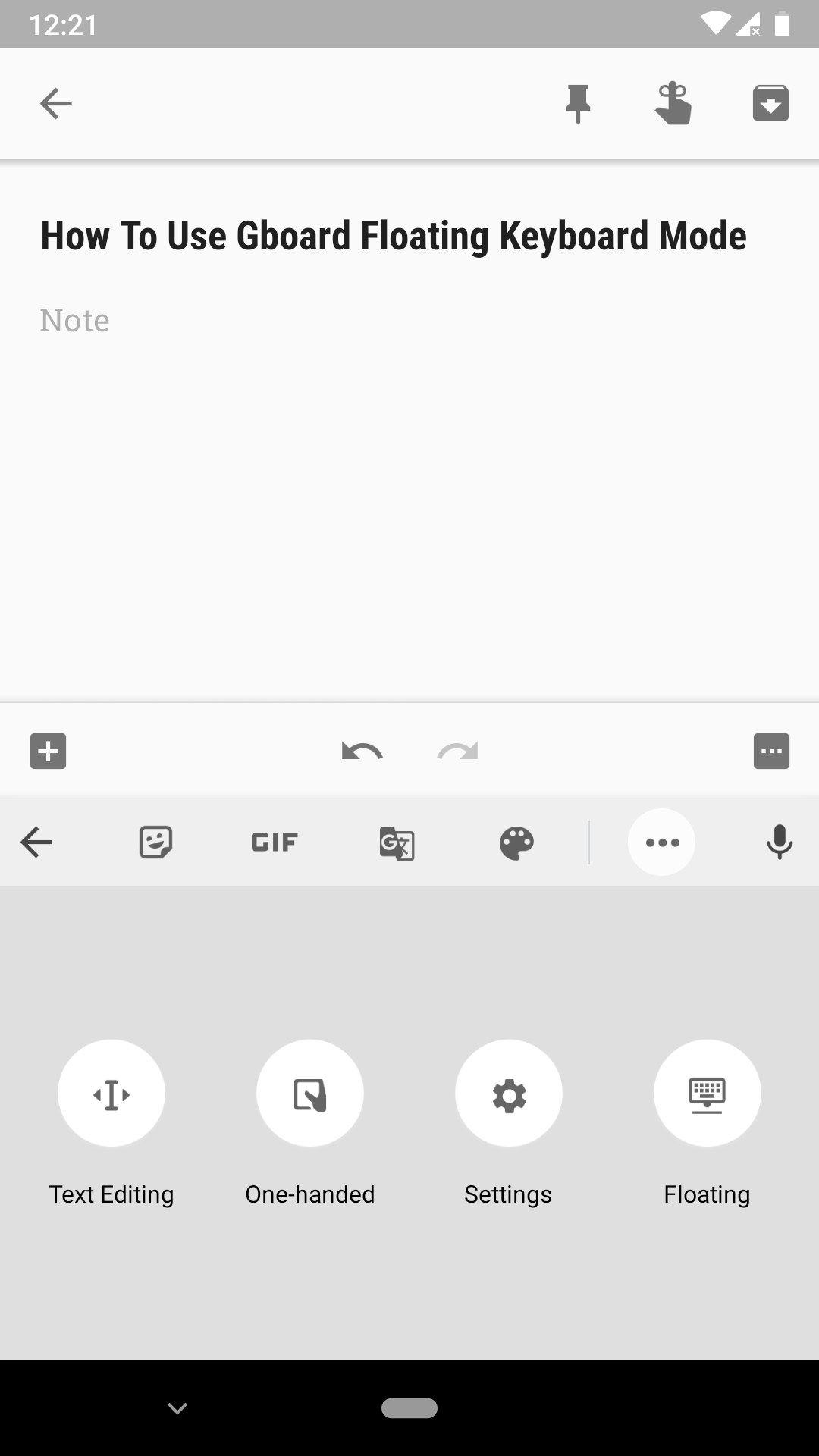Set a reminder for this note

click(x=673, y=104)
